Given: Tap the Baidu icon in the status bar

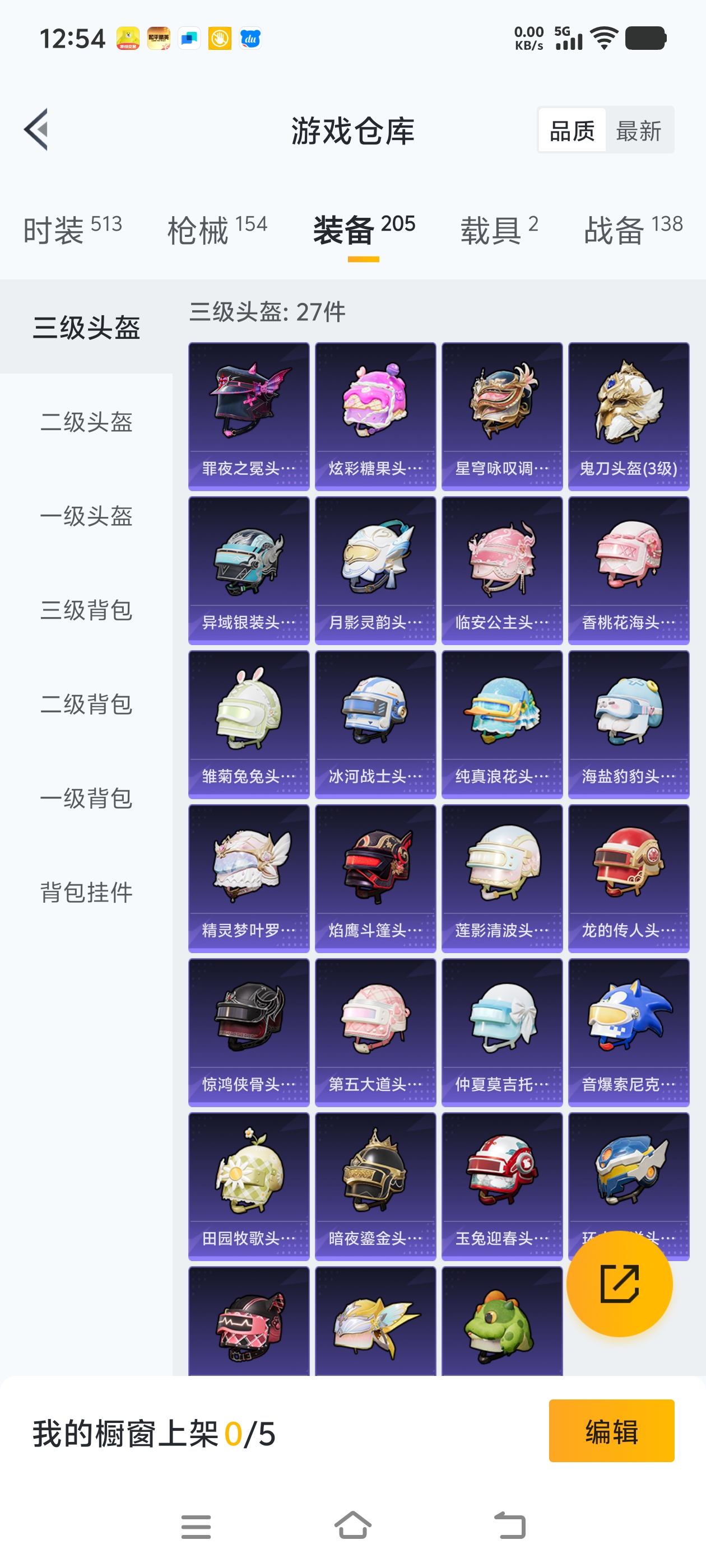Looking at the screenshot, I should 251,38.
